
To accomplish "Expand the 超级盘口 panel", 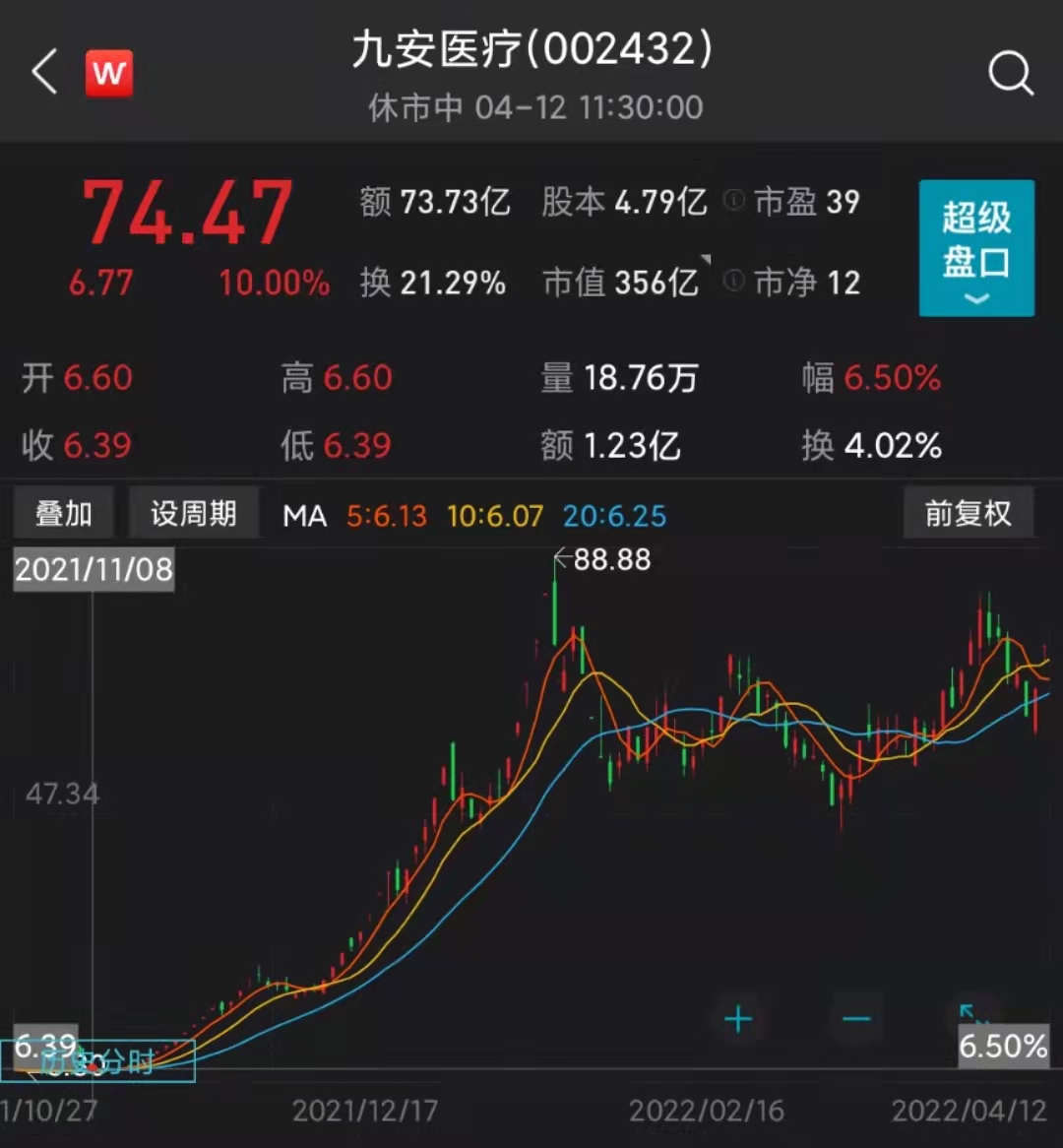I will 975,247.
